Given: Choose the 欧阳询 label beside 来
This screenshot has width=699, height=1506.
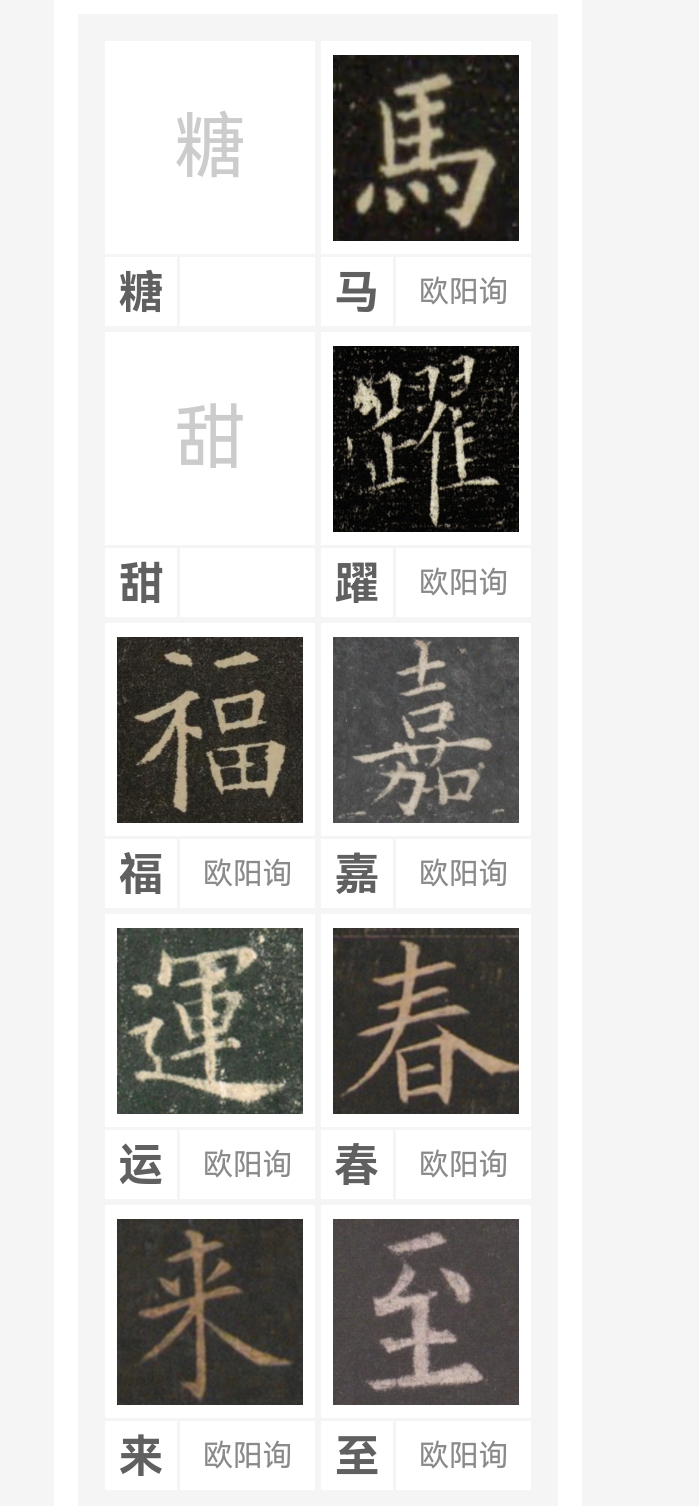Looking at the screenshot, I should tap(247, 1456).
